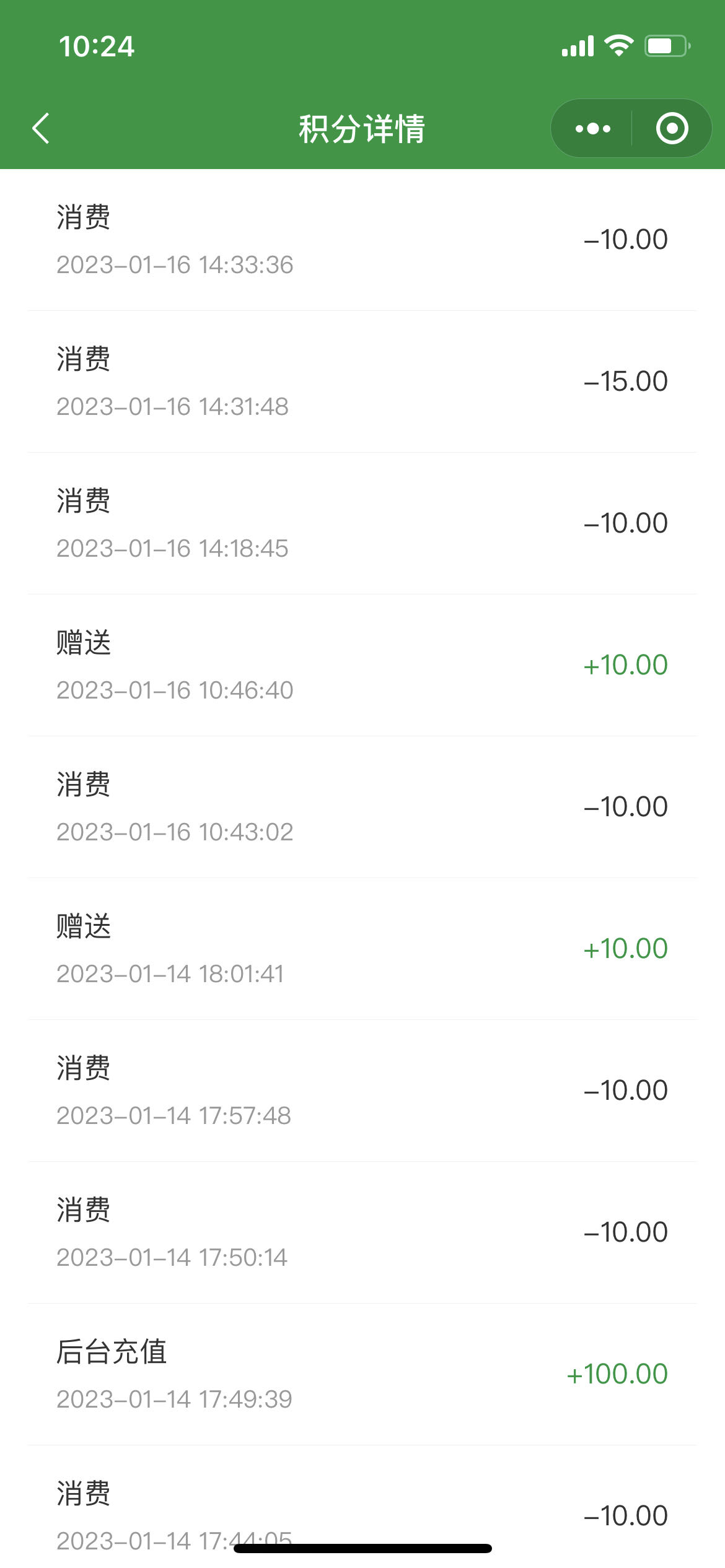
Task: Close the mini program with the circle button
Action: [672, 128]
